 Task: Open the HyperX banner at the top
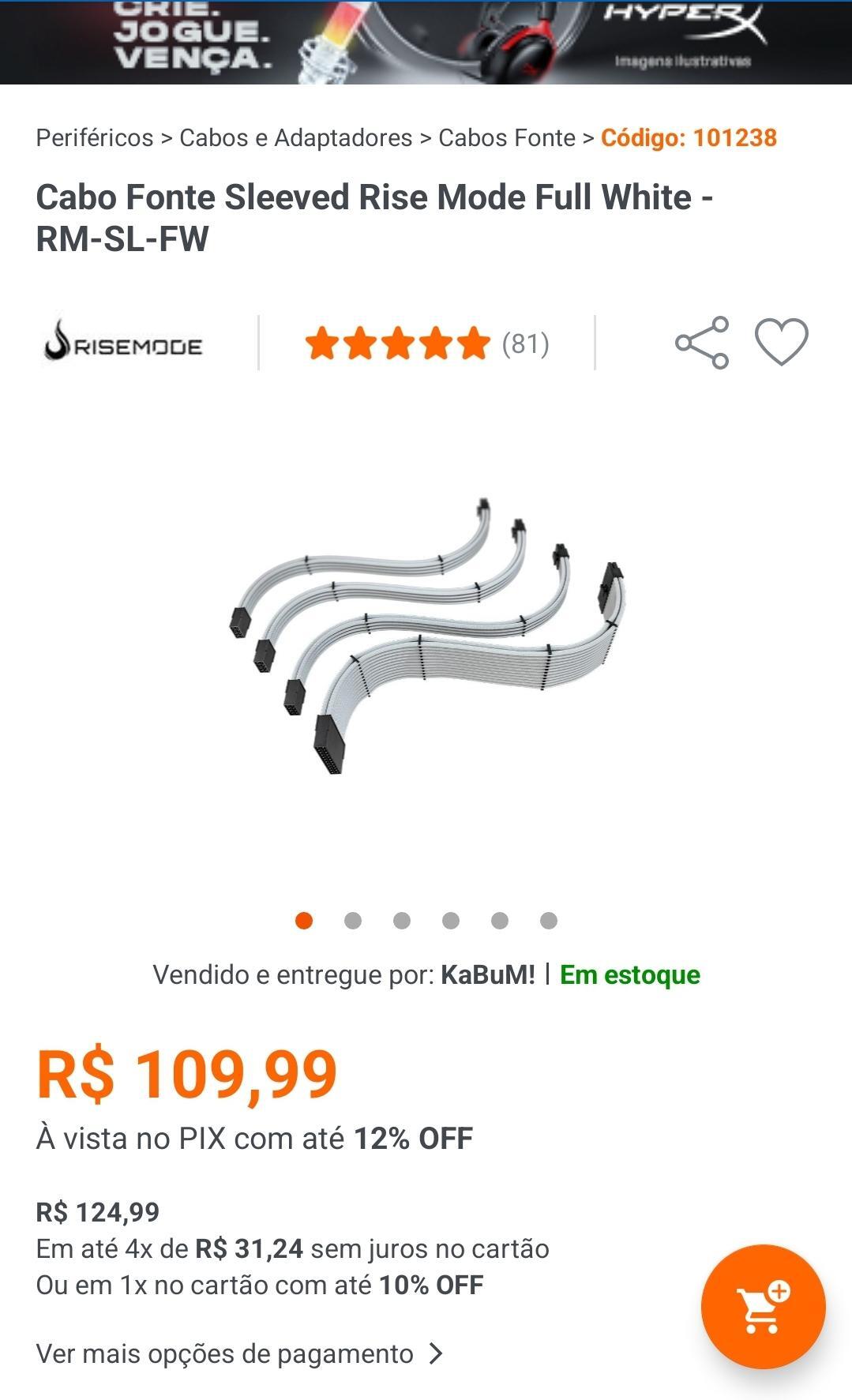tap(426, 42)
